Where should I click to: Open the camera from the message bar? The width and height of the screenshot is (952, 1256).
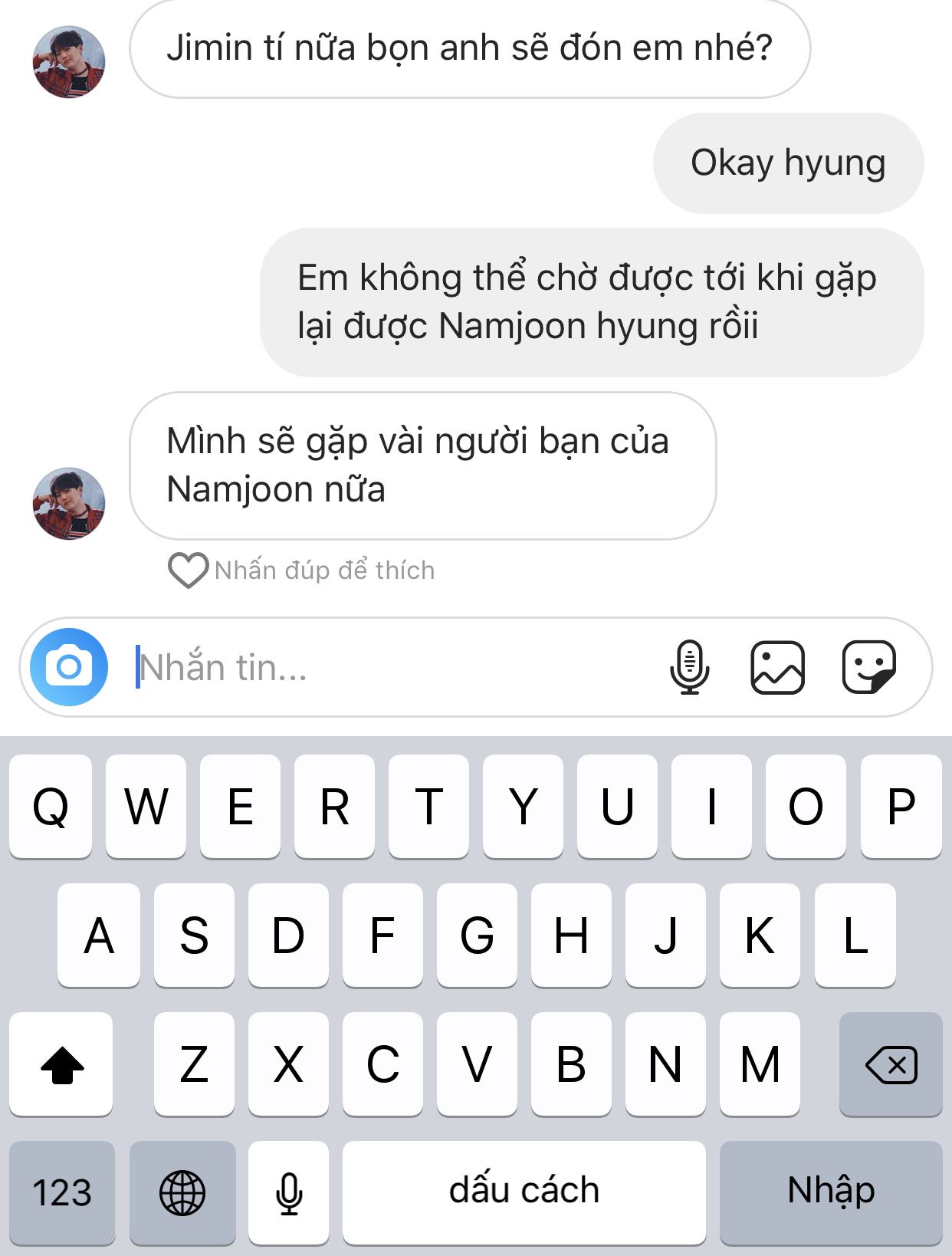click(x=69, y=666)
